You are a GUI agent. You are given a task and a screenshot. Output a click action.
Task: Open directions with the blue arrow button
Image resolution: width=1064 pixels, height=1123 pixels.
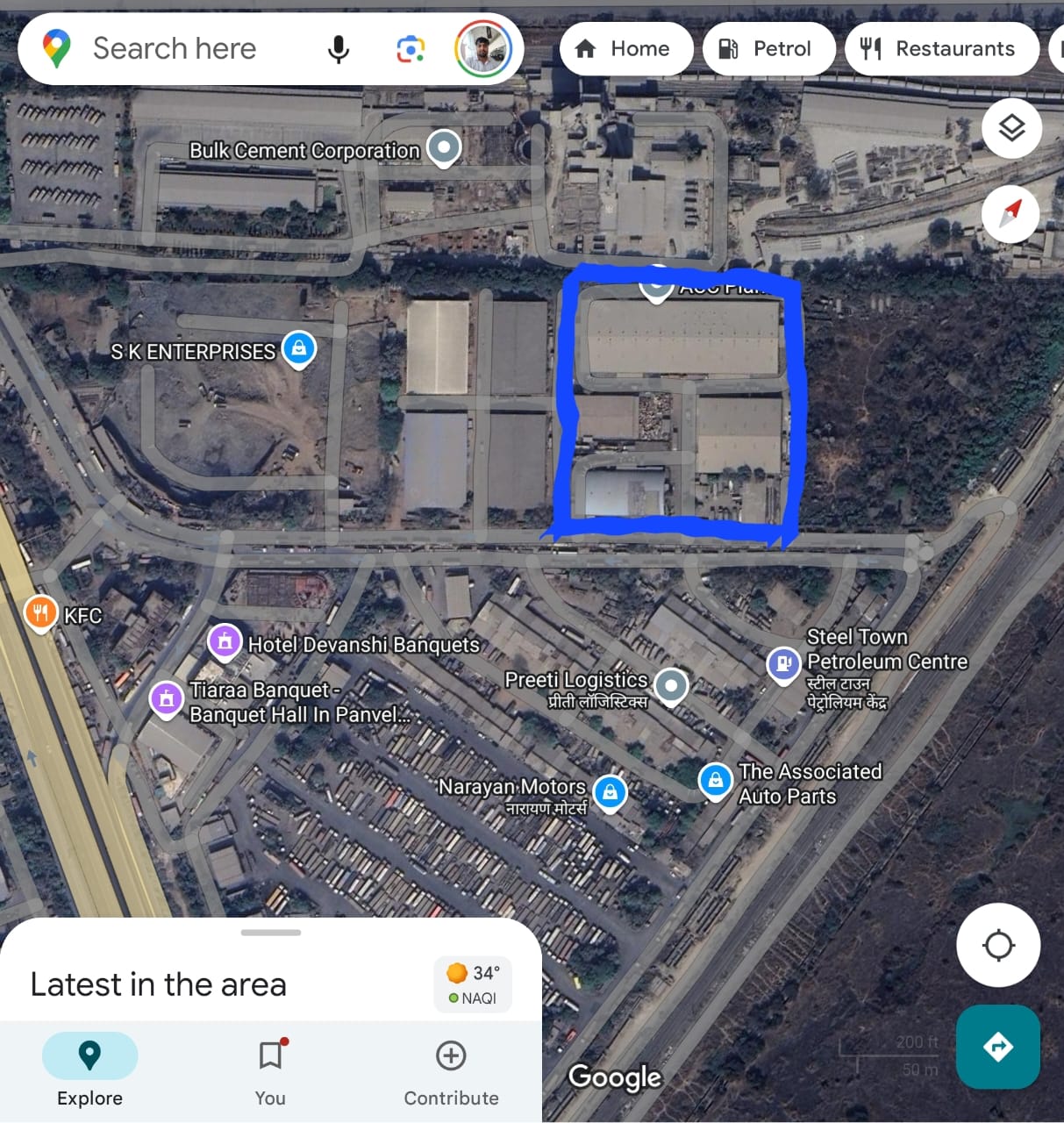(x=998, y=1046)
